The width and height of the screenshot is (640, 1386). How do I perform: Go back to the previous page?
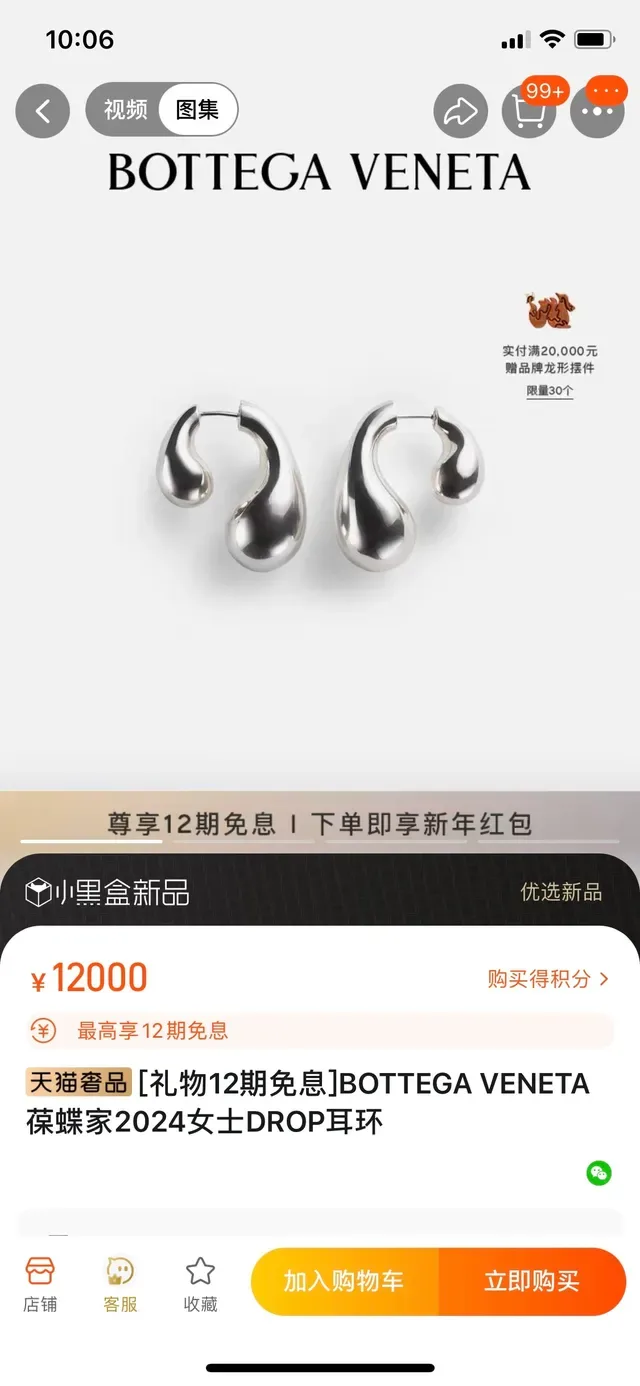[43, 110]
